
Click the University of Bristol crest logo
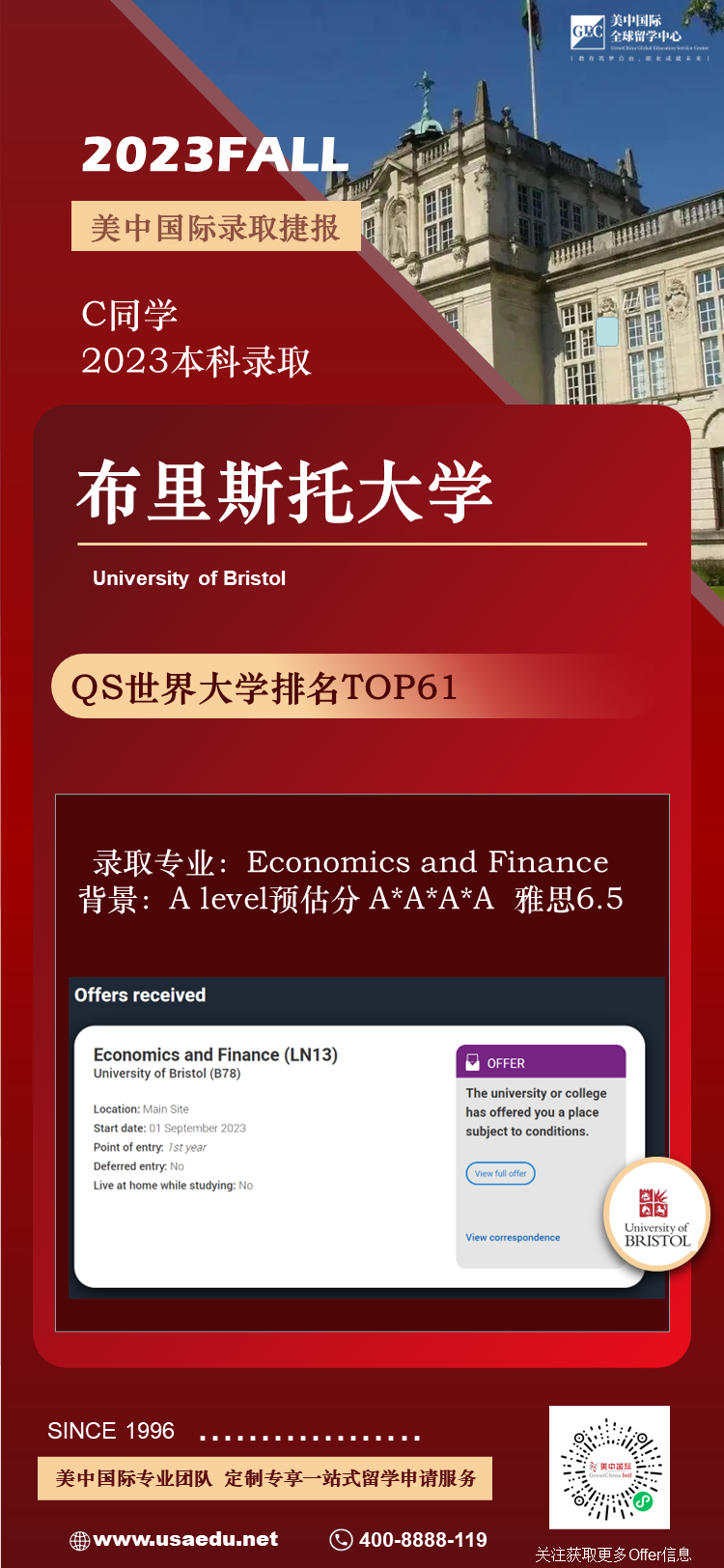pyautogui.click(x=655, y=1215)
